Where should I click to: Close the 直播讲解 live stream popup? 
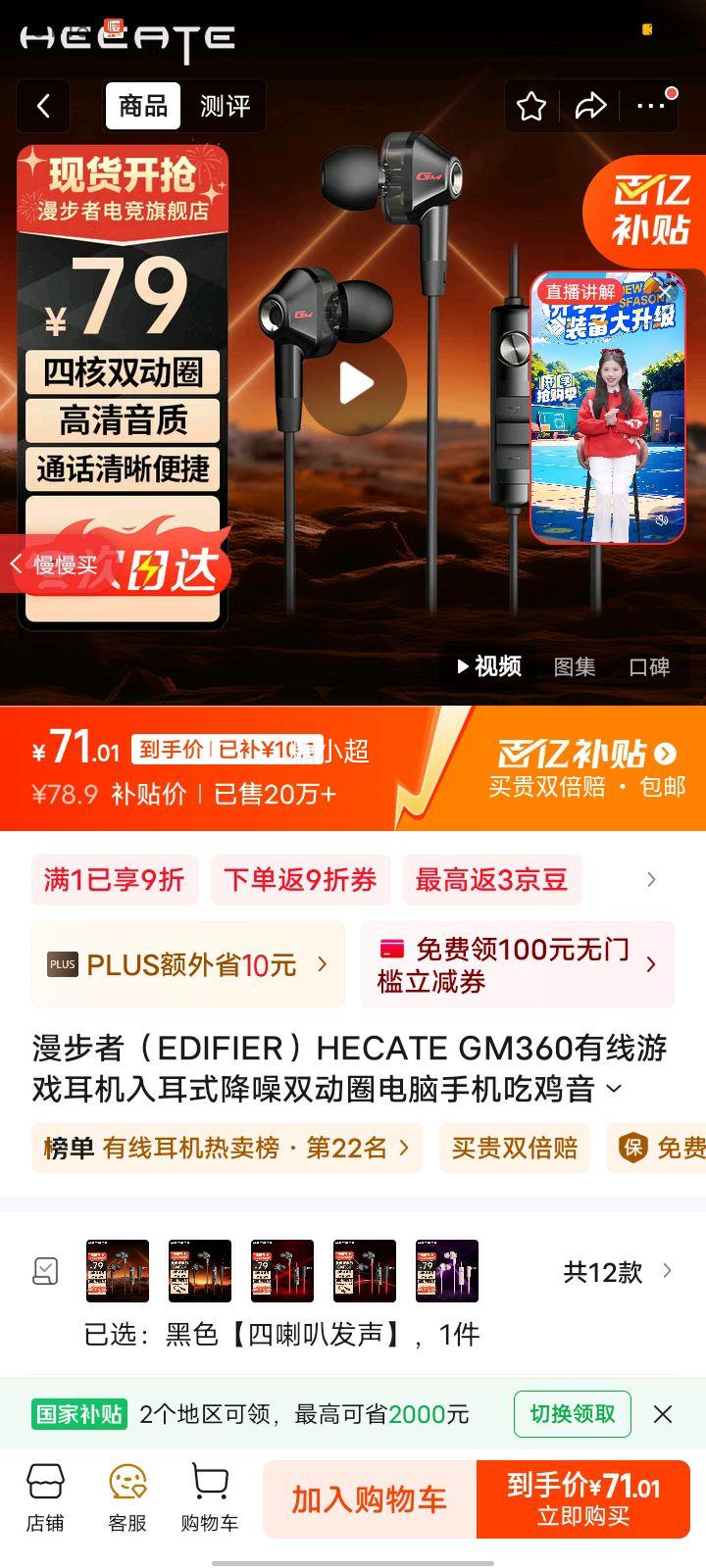coord(666,291)
